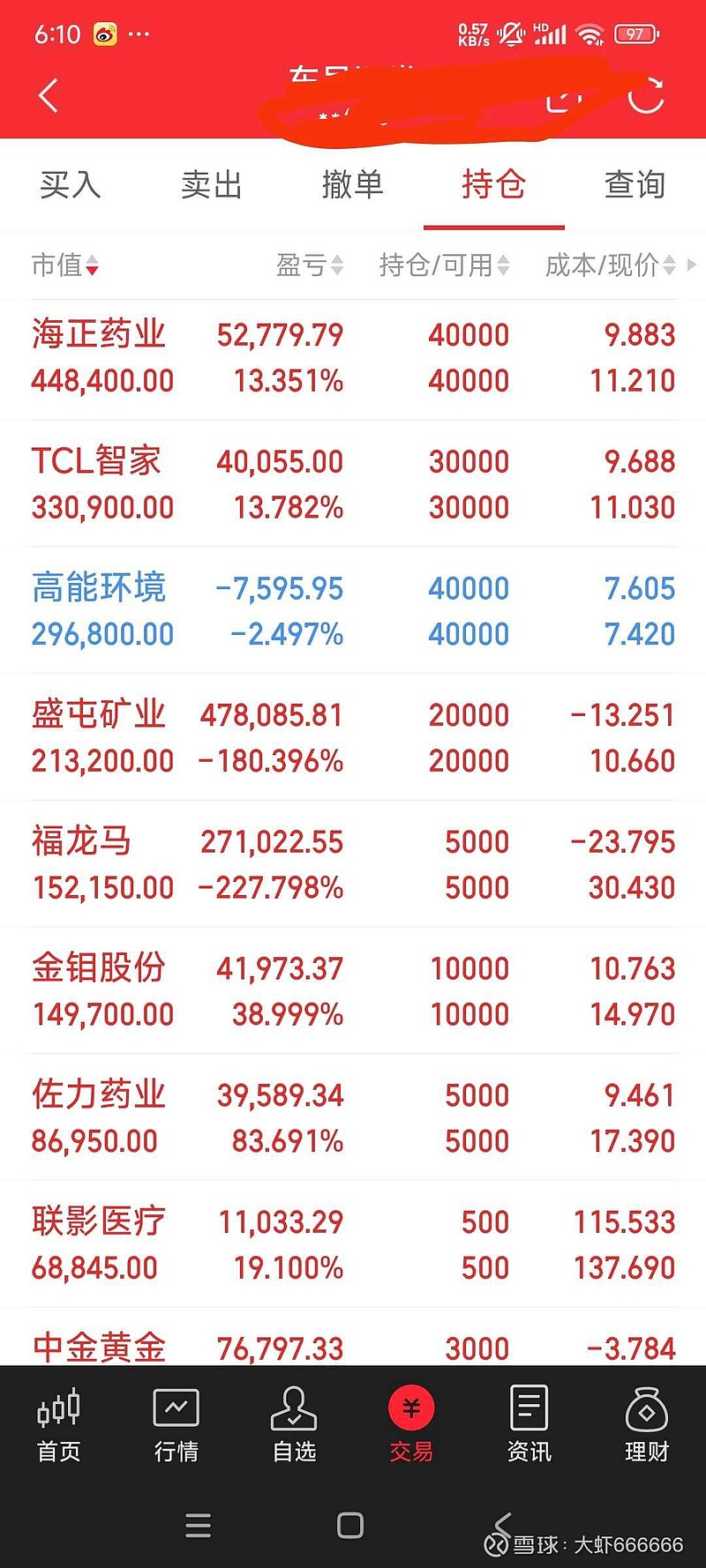Expand more columns with the right chevron

coord(692,265)
